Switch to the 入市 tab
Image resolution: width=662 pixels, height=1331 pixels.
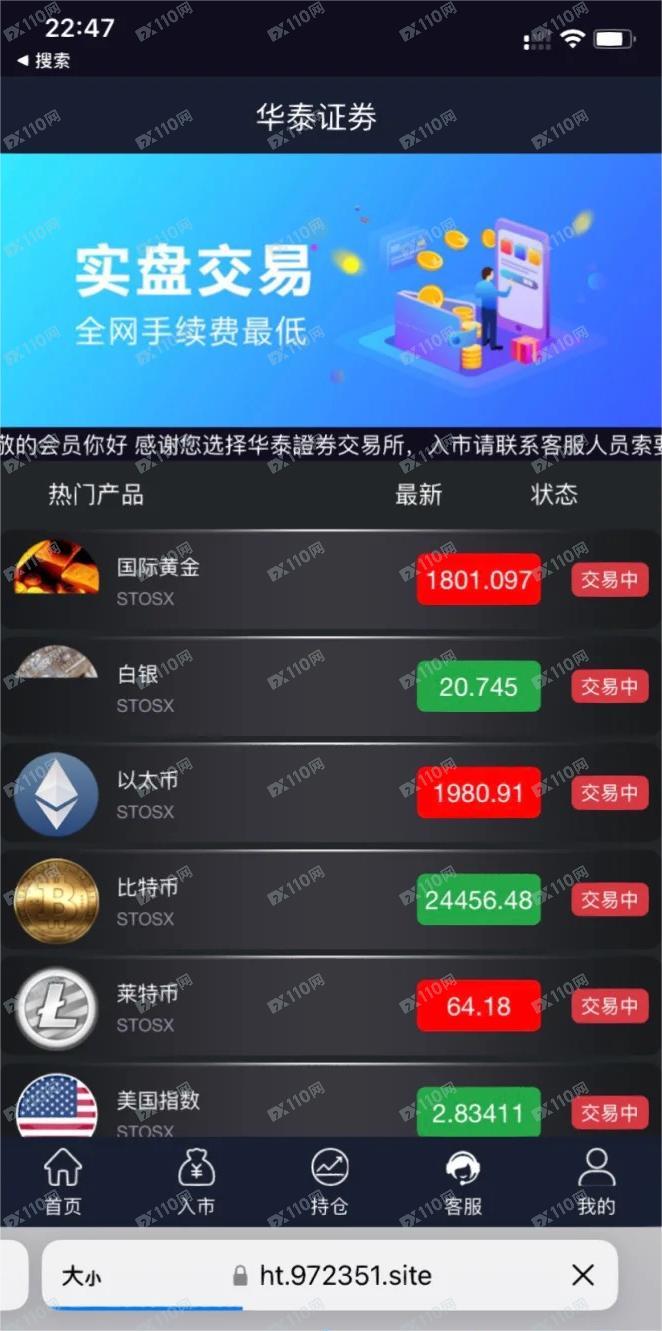click(196, 1182)
